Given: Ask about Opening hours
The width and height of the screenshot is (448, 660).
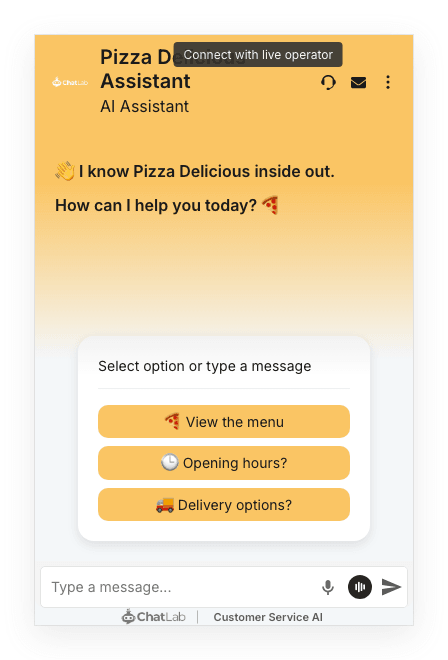Looking at the screenshot, I should [x=224, y=463].
